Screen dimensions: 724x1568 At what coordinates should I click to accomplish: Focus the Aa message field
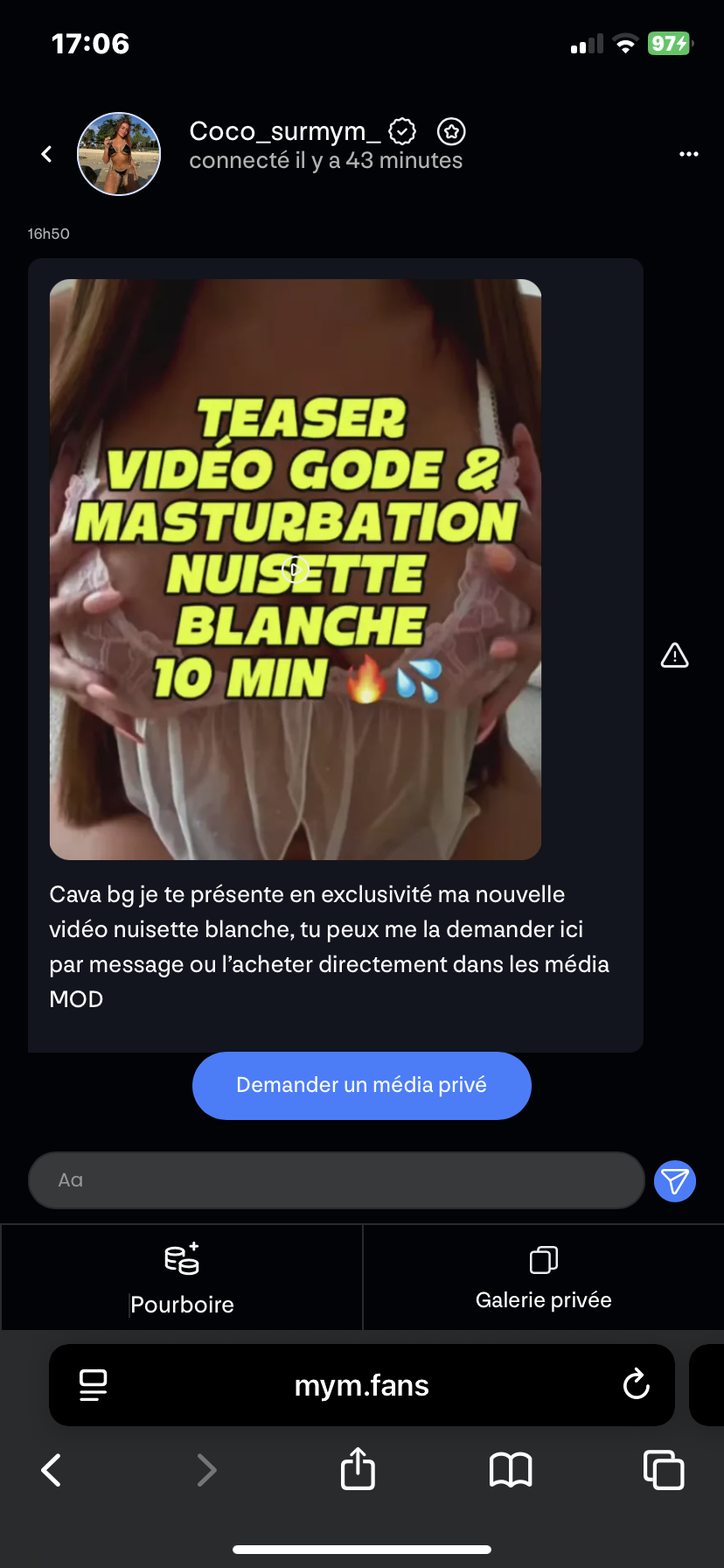coord(337,1180)
